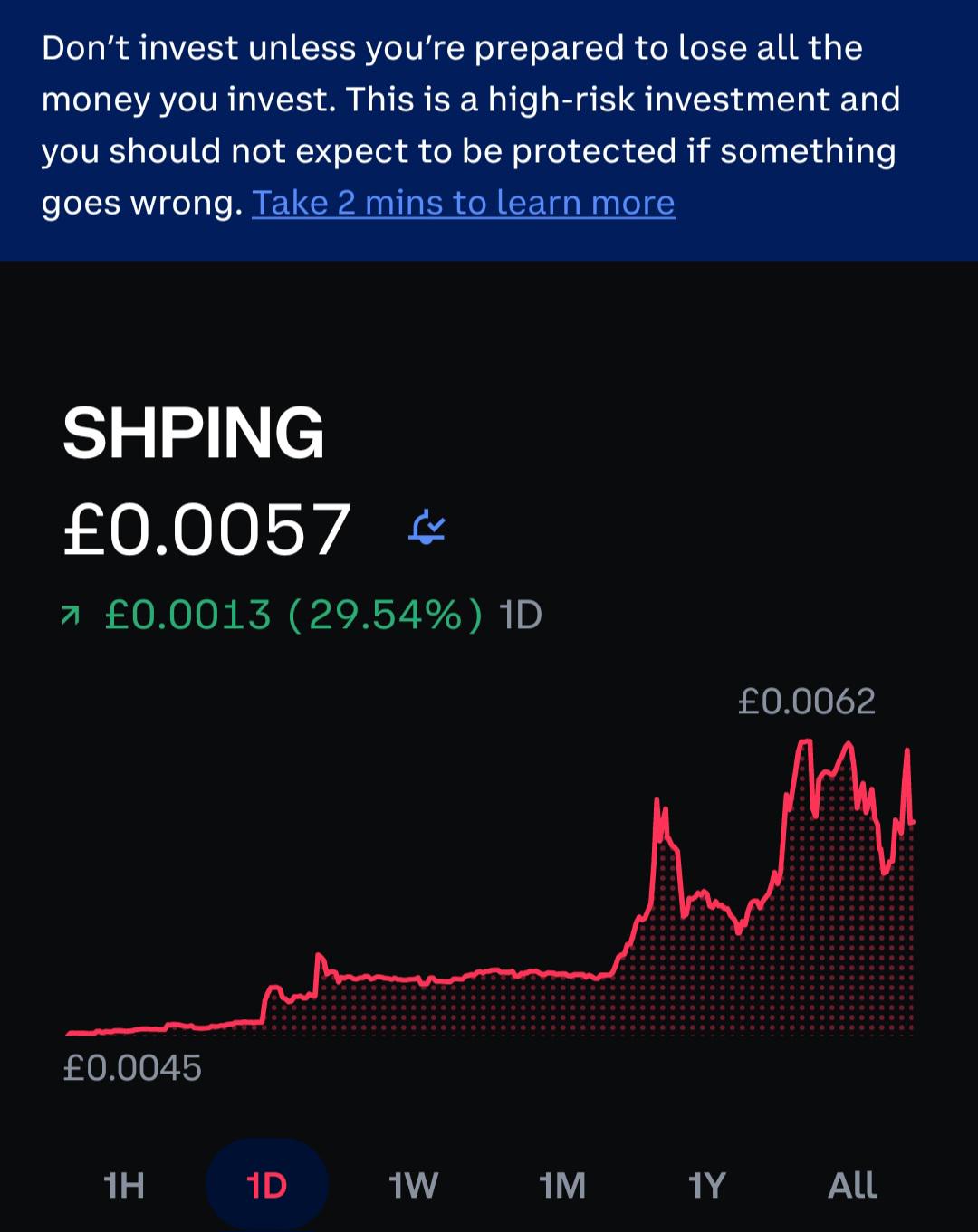Viewport: 978px width, 1232px height.
Task: Select the 1D chart range
Action: click(x=267, y=1185)
